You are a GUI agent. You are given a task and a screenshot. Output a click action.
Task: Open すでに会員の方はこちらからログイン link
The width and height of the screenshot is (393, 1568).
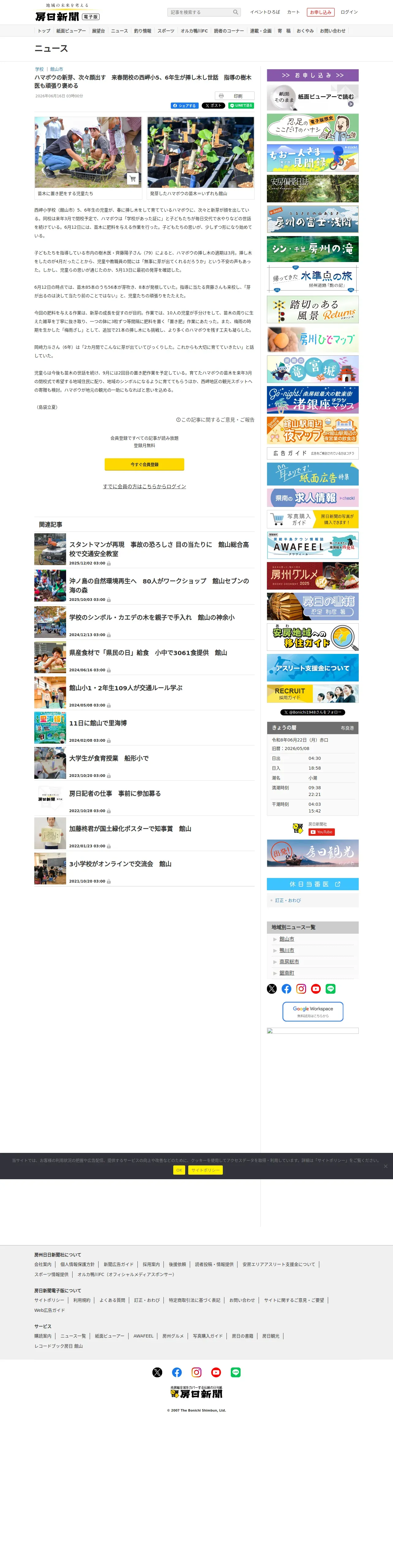(144, 486)
